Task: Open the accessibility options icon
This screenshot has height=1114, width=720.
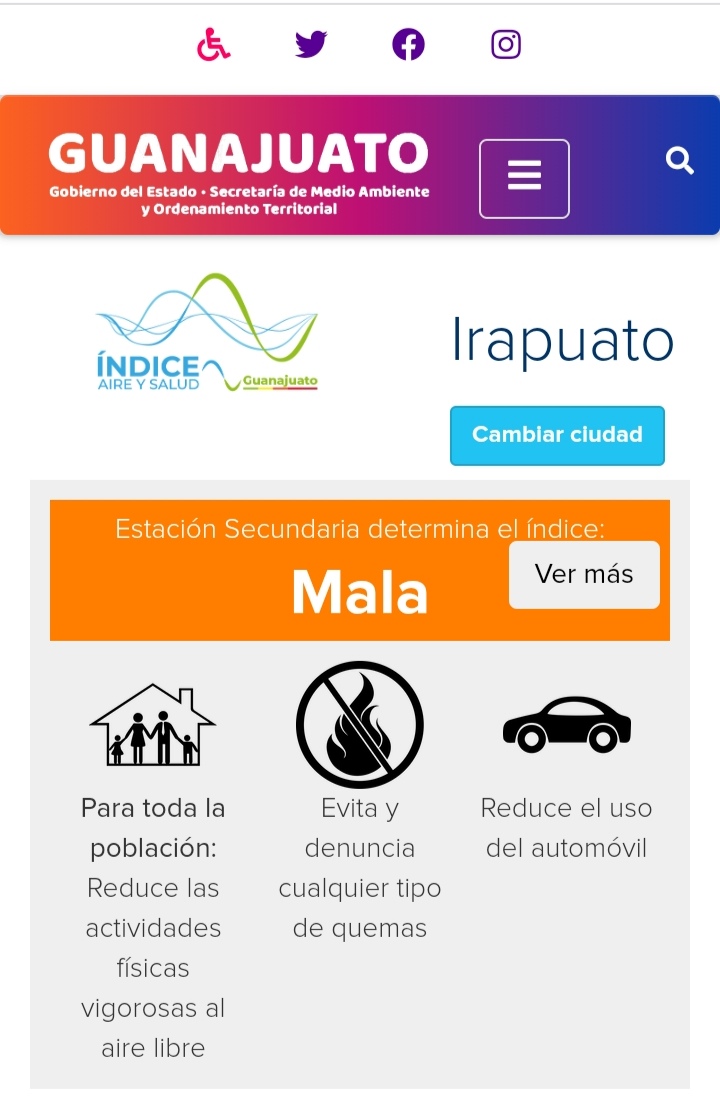Action: 213,44
